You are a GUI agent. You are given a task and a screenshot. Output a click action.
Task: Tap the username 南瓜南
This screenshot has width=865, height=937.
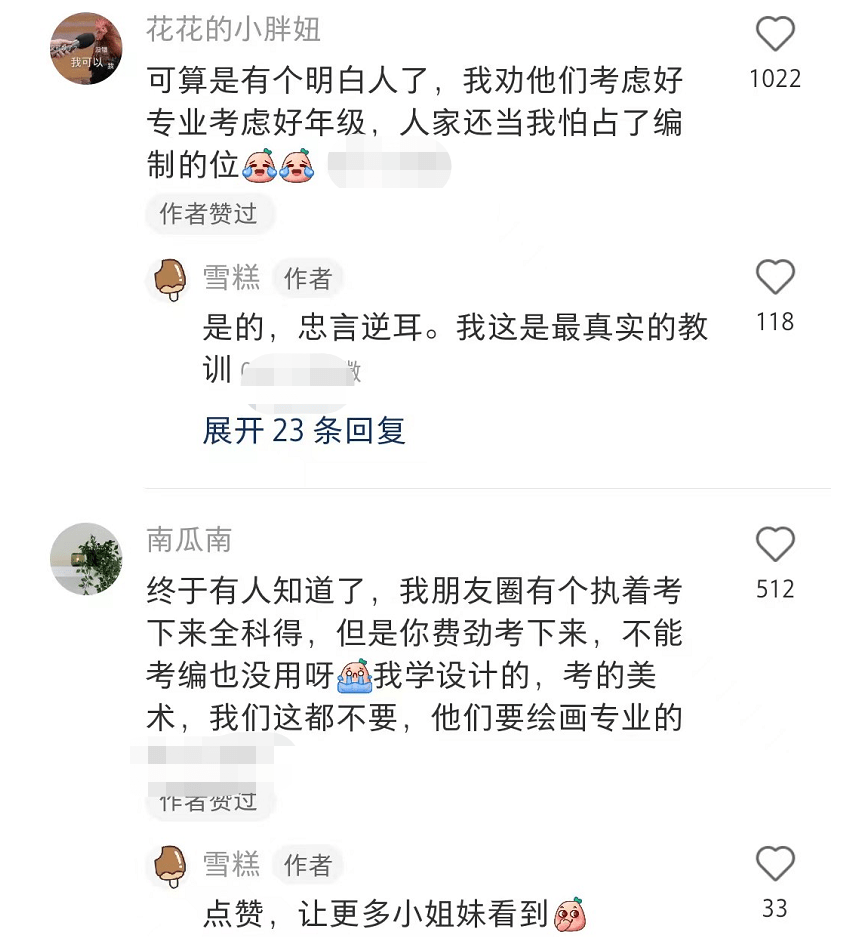point(189,540)
